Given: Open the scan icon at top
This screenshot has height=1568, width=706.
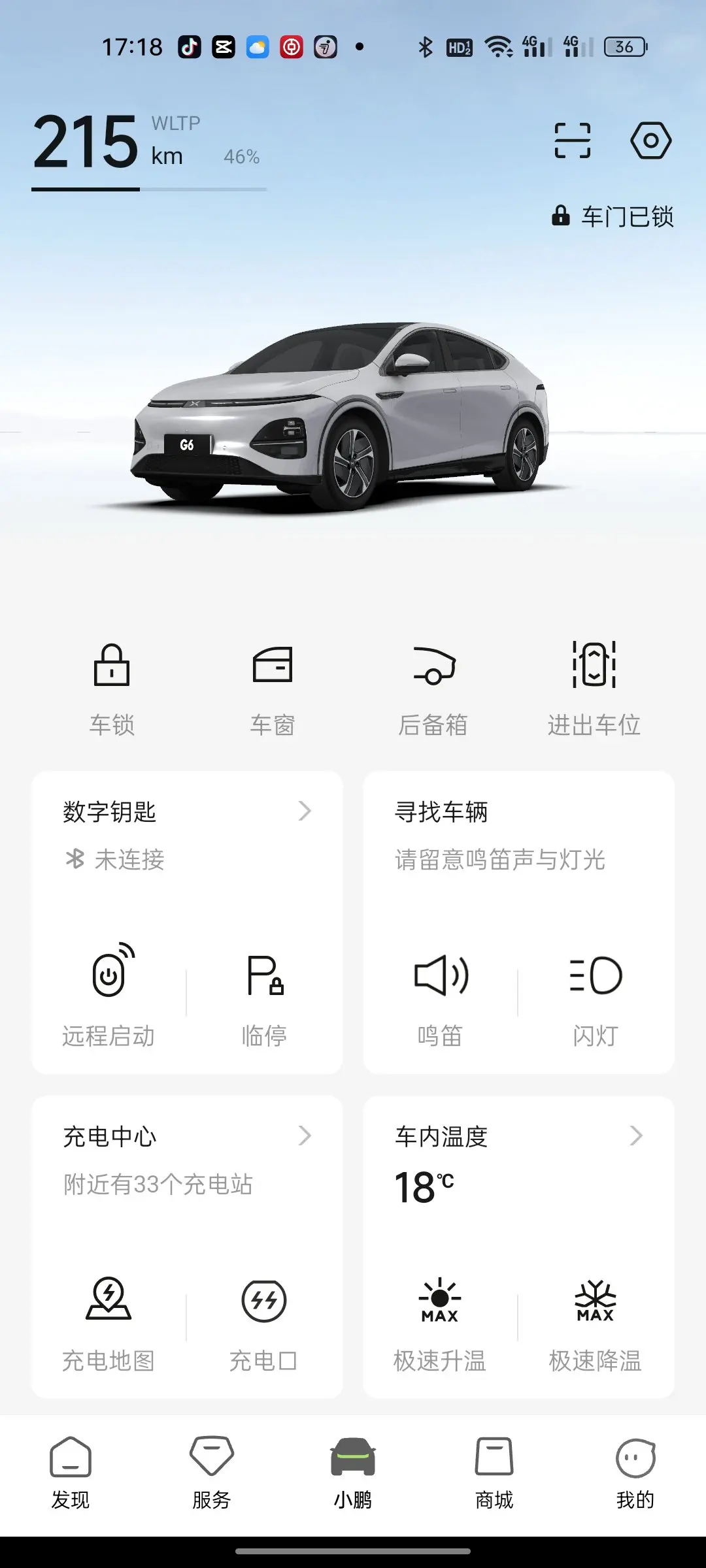Looking at the screenshot, I should coord(572,140).
